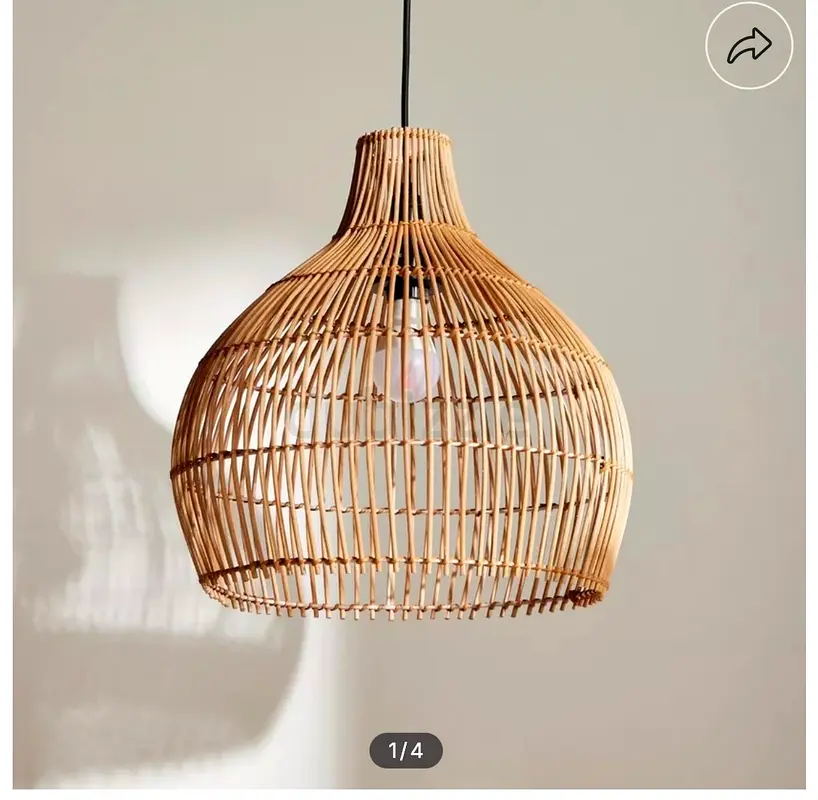
Task: Share this rattan lamp listing
Action: click(748, 45)
